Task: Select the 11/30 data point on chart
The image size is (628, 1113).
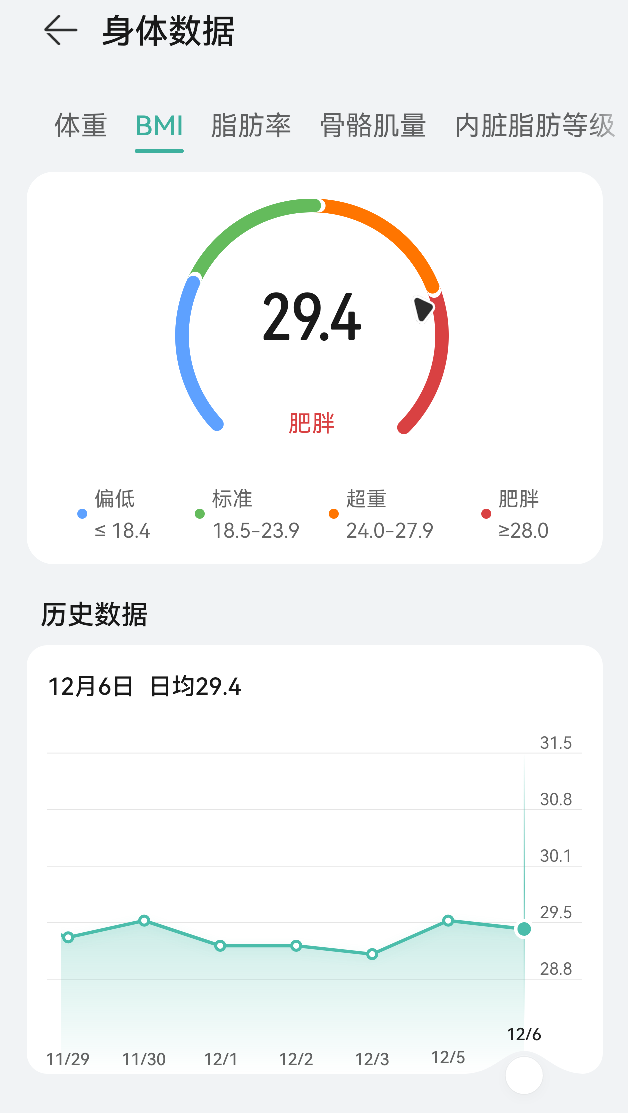Action: click(144, 920)
